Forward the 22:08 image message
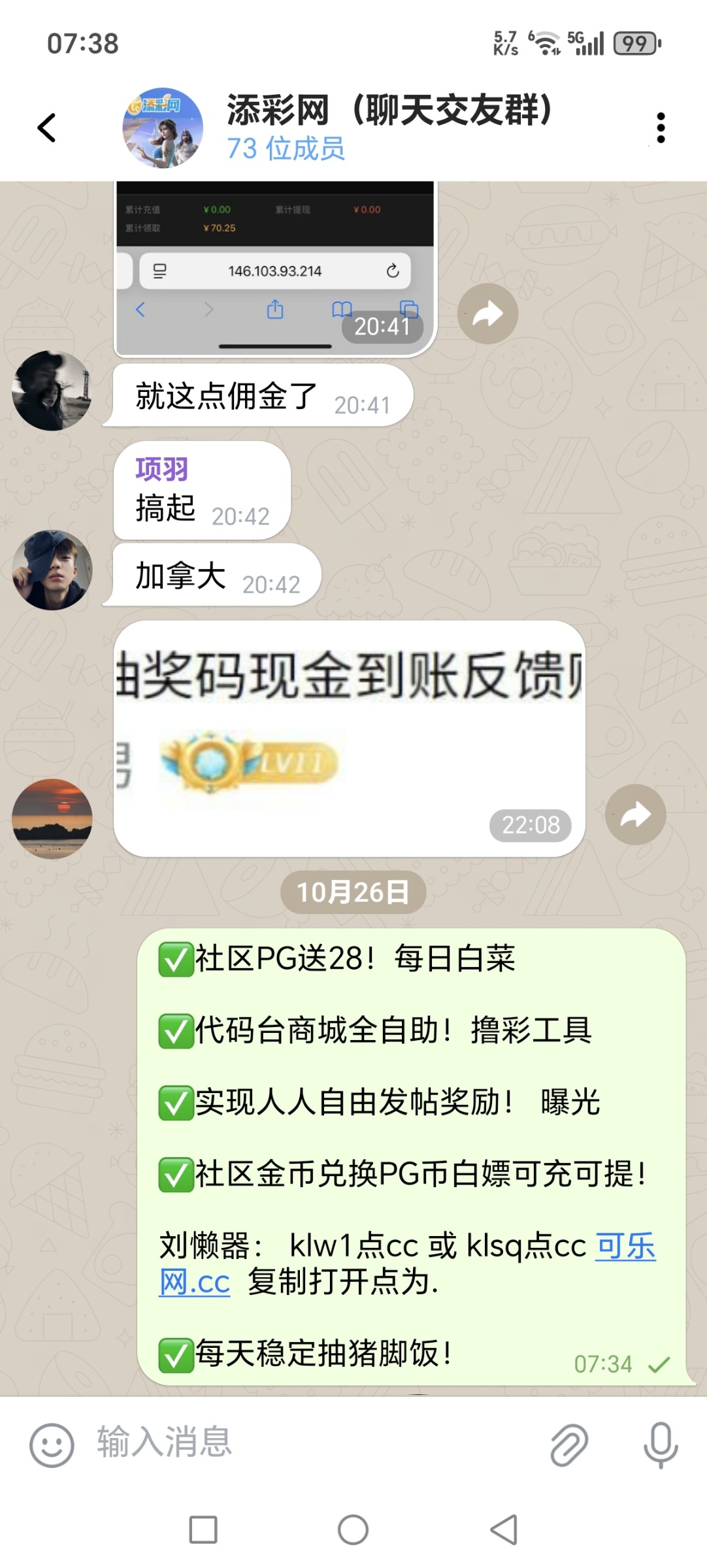This screenshot has width=707, height=1568. (x=635, y=815)
